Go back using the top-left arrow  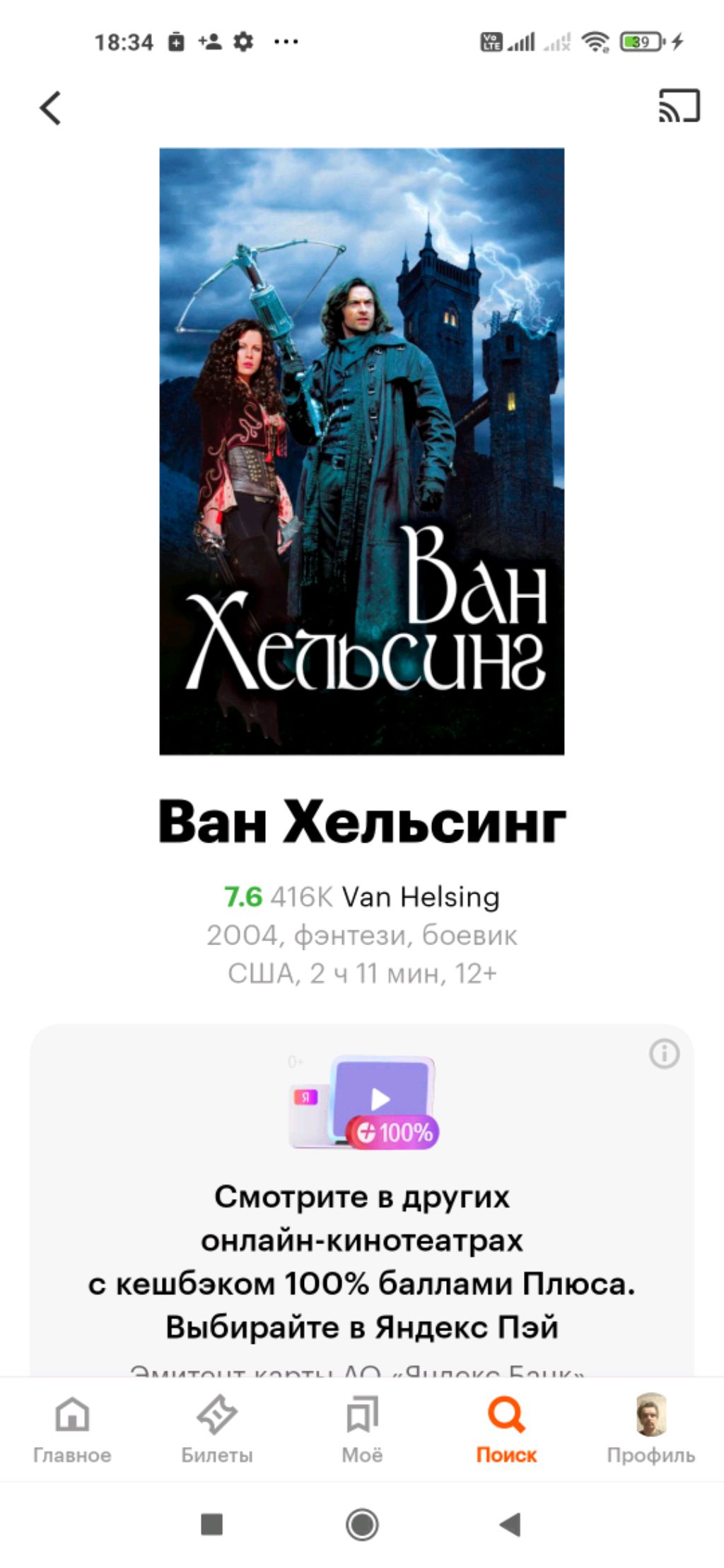coord(50,108)
